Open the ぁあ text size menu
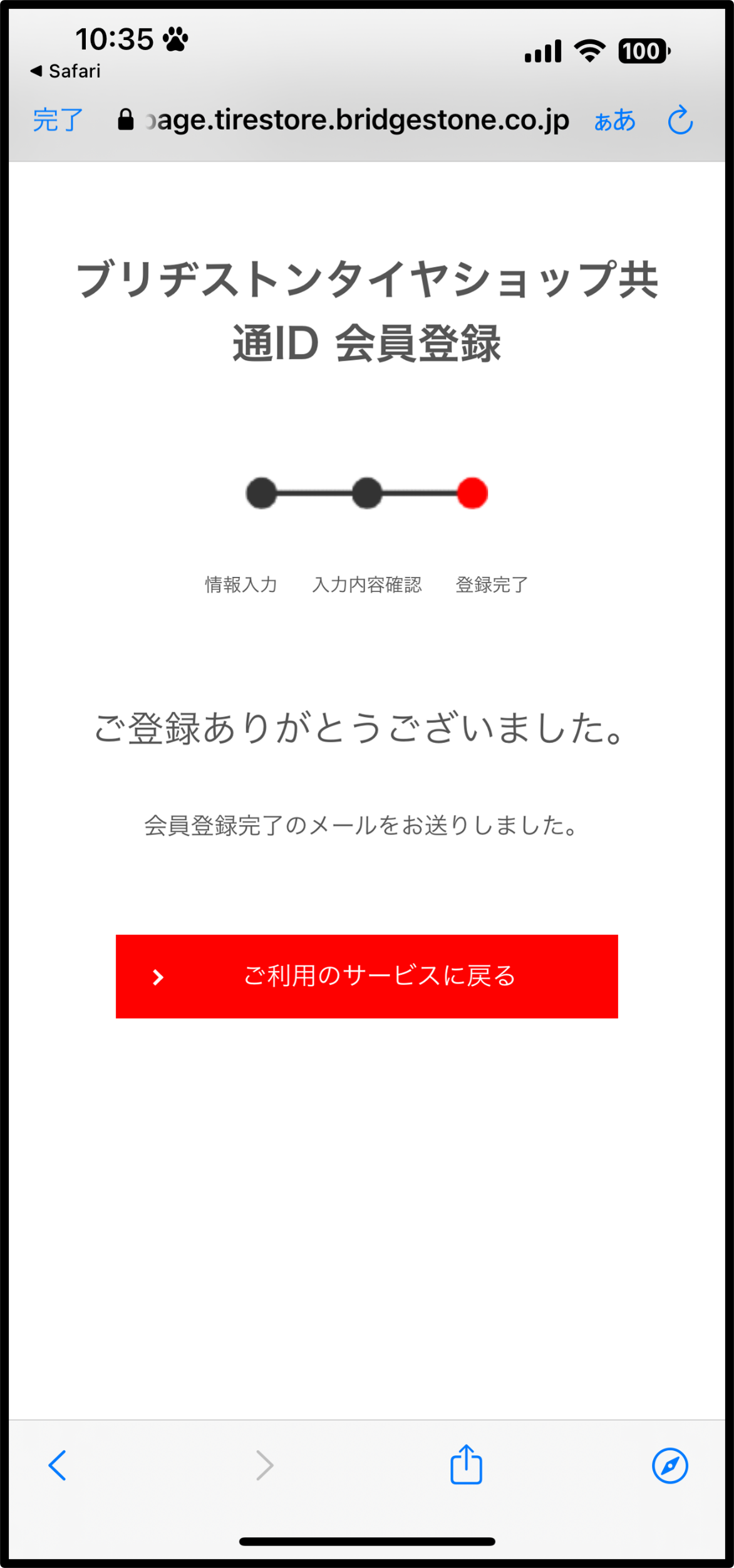 pos(614,120)
